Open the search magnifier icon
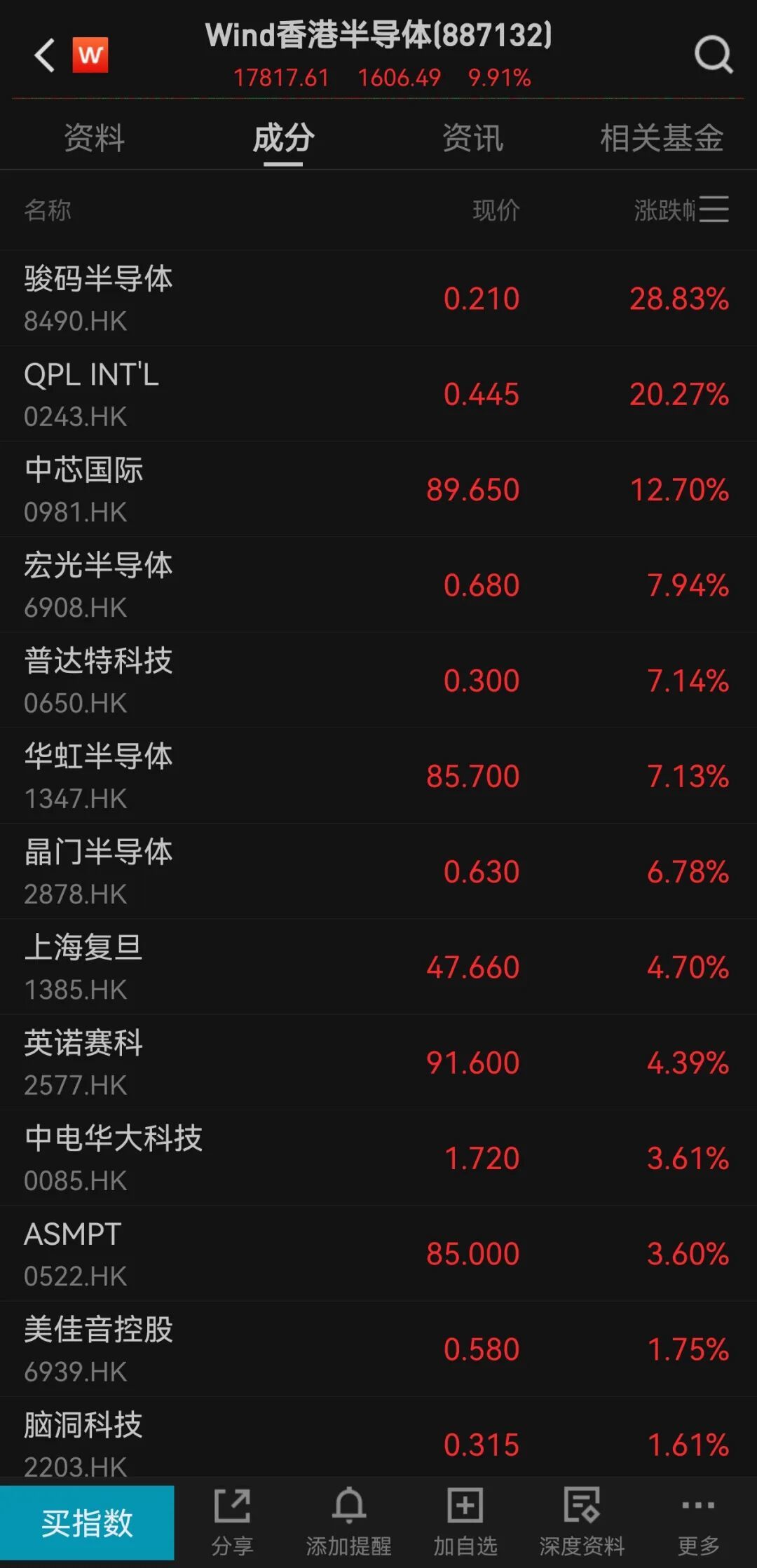 [713, 55]
